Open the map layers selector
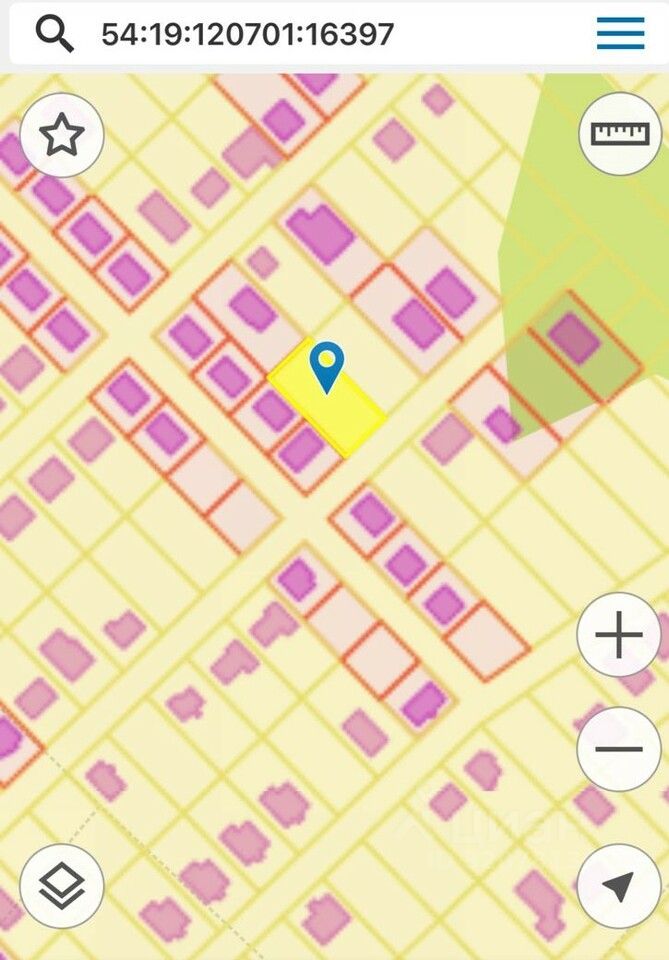Screen dimensions: 669x960 coord(62,885)
